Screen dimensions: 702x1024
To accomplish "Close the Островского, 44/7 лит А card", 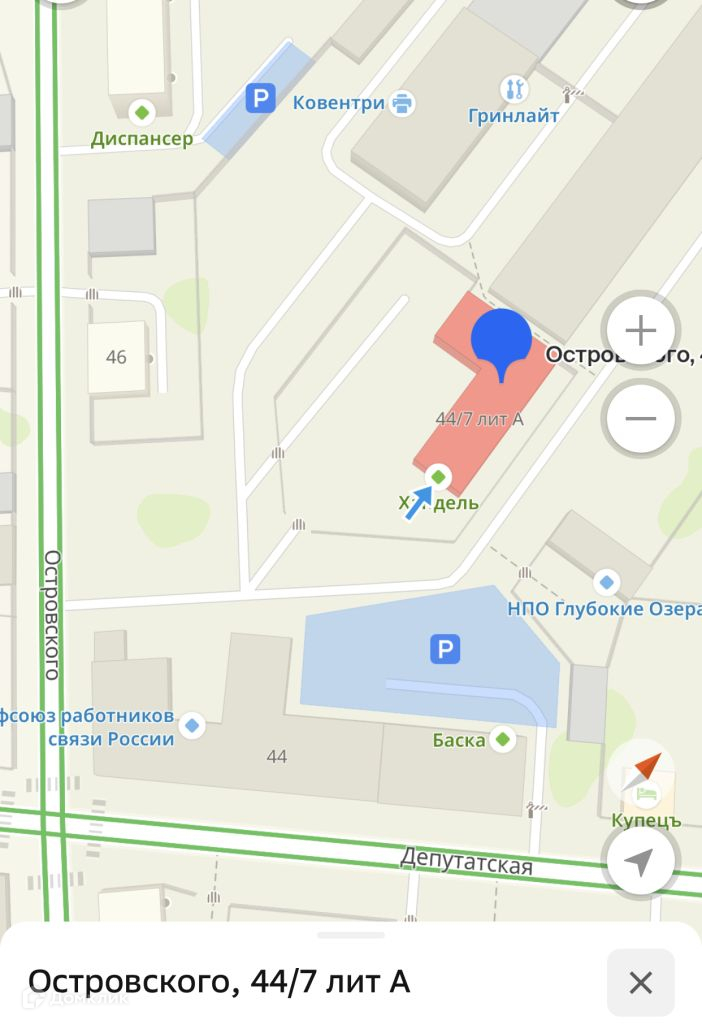I will (x=640, y=982).
